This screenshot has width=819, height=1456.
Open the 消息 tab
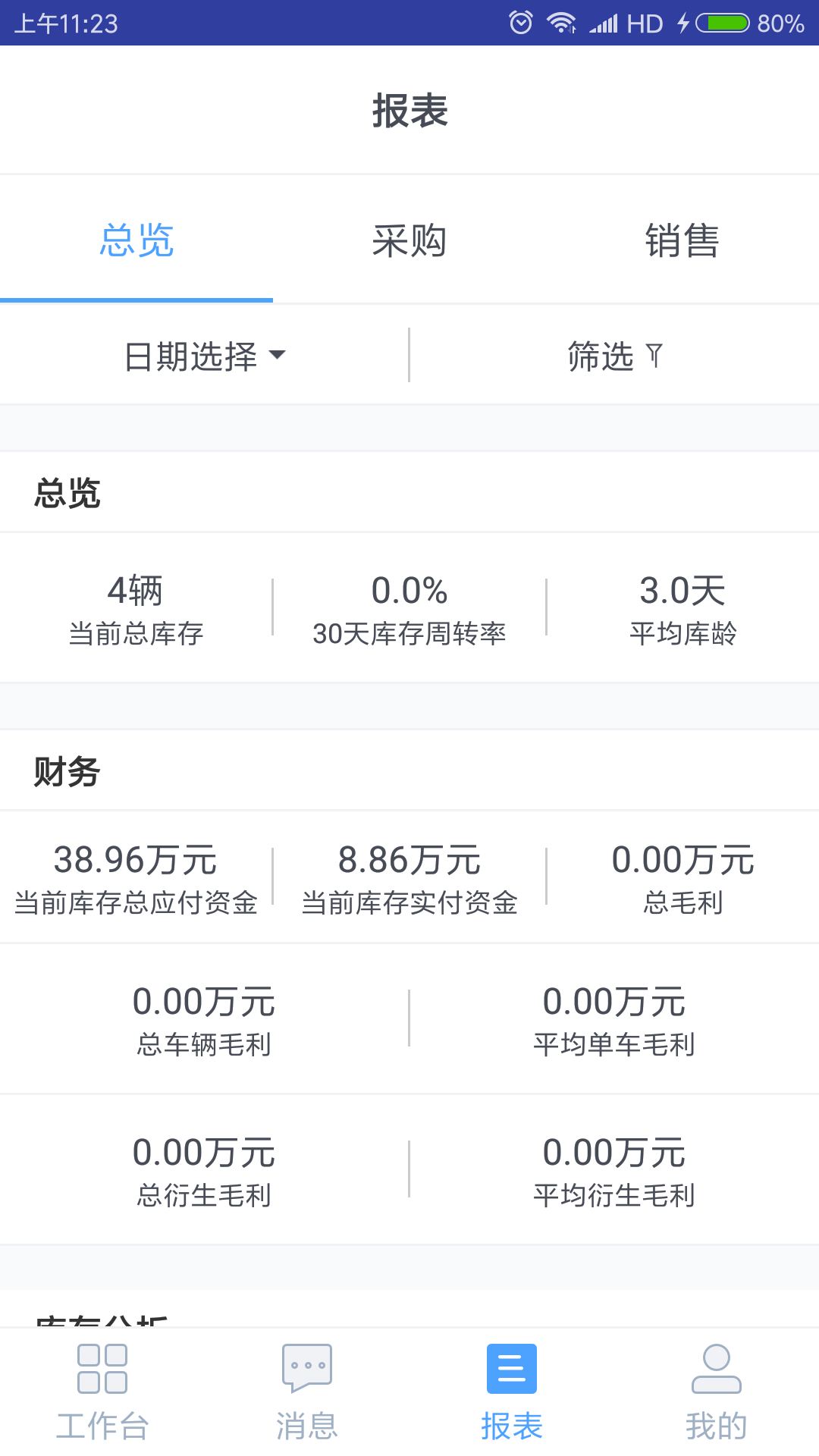point(307,1392)
